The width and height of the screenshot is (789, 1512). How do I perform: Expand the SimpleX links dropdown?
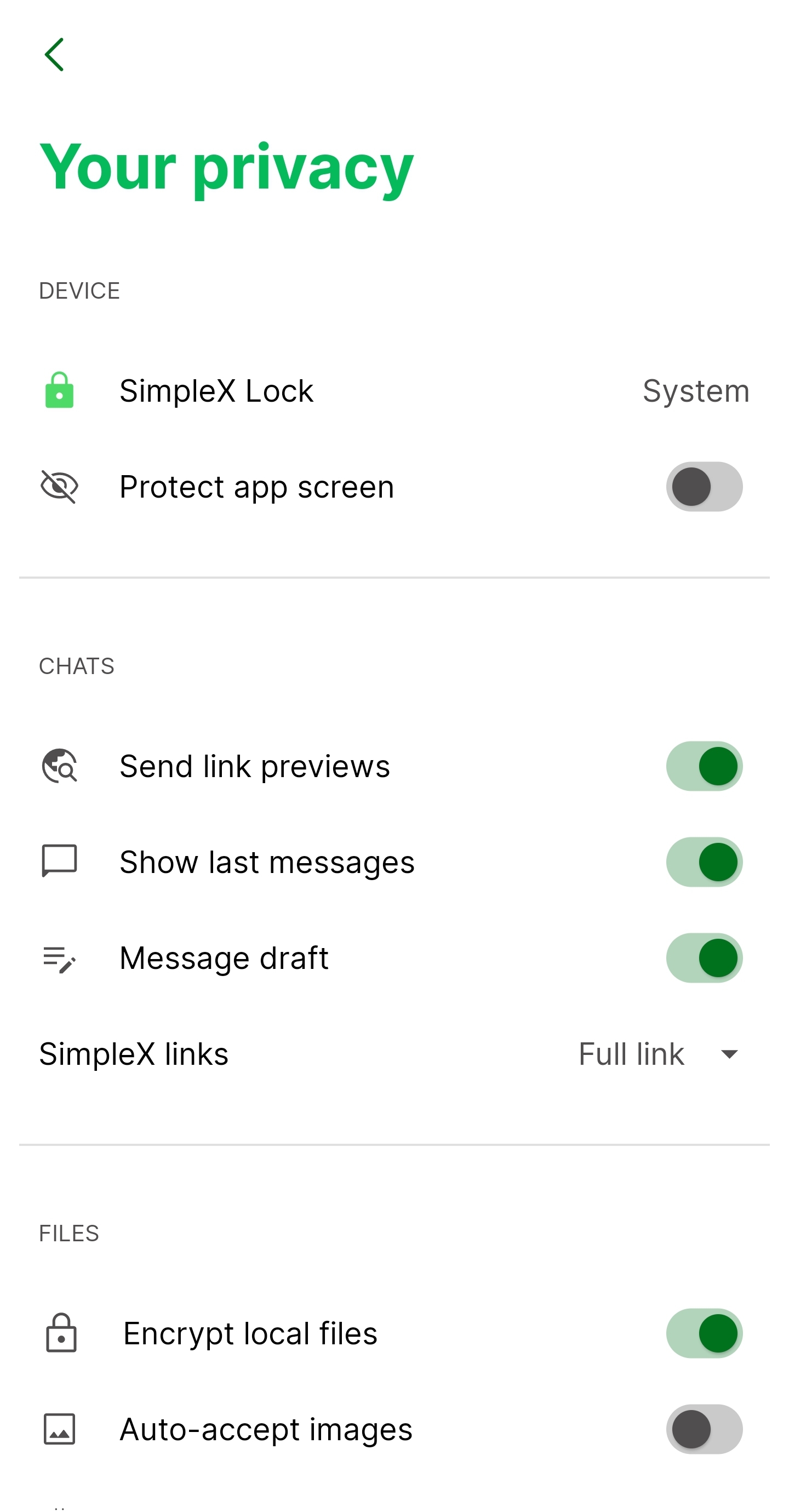659,1054
